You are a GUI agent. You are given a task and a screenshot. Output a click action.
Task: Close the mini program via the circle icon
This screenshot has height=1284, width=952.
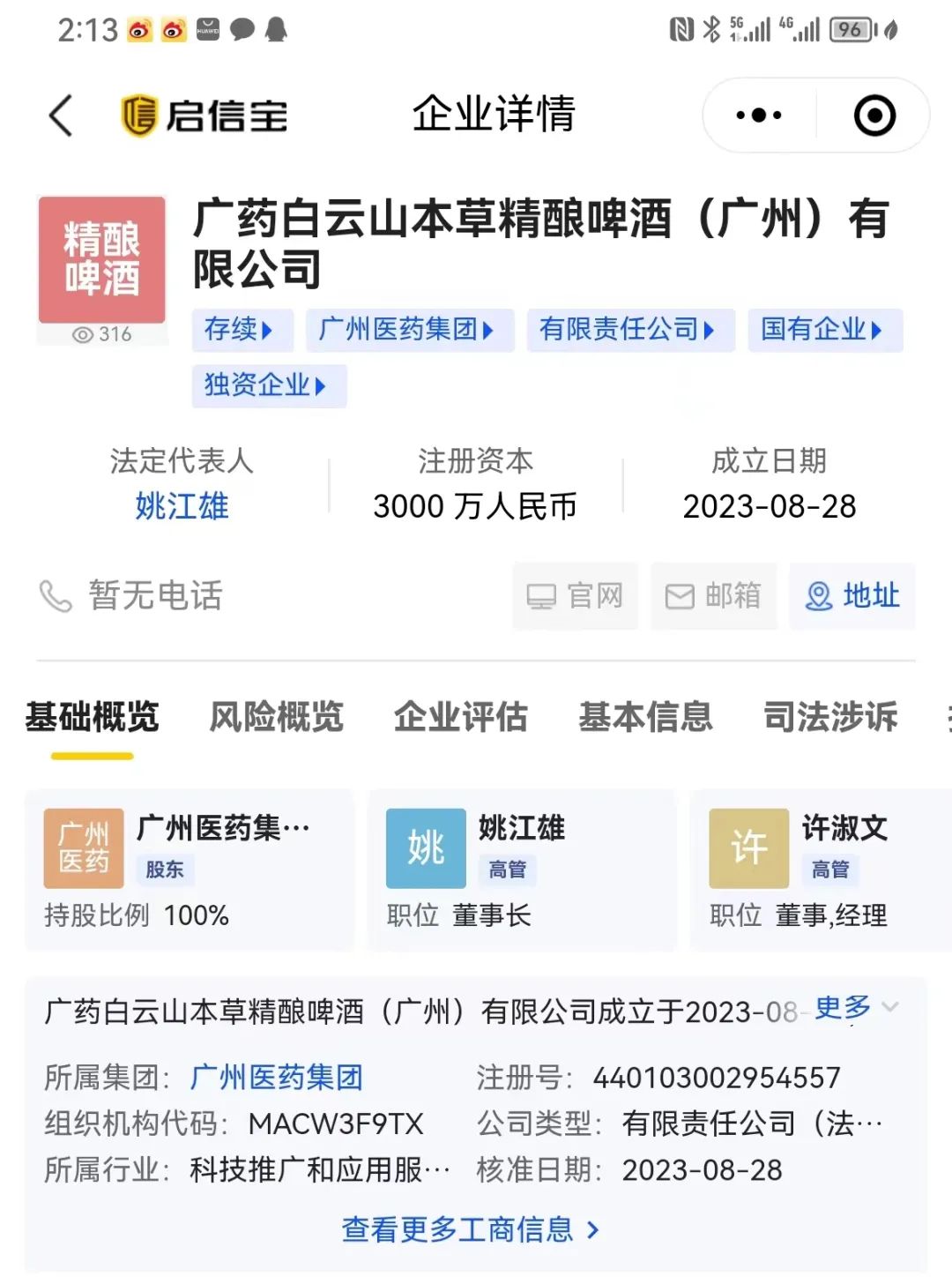pos(874,116)
